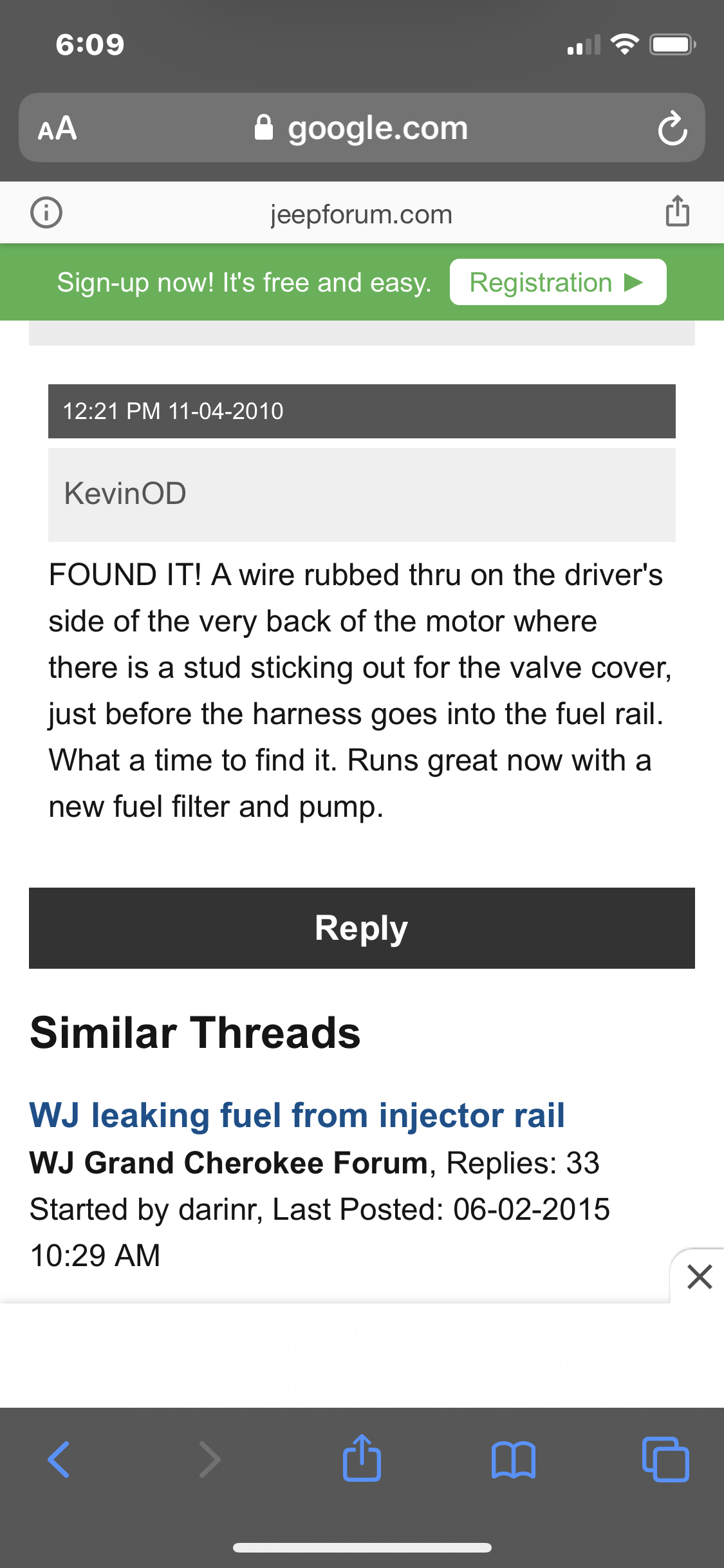Tap the google.com address bar

tap(361, 128)
